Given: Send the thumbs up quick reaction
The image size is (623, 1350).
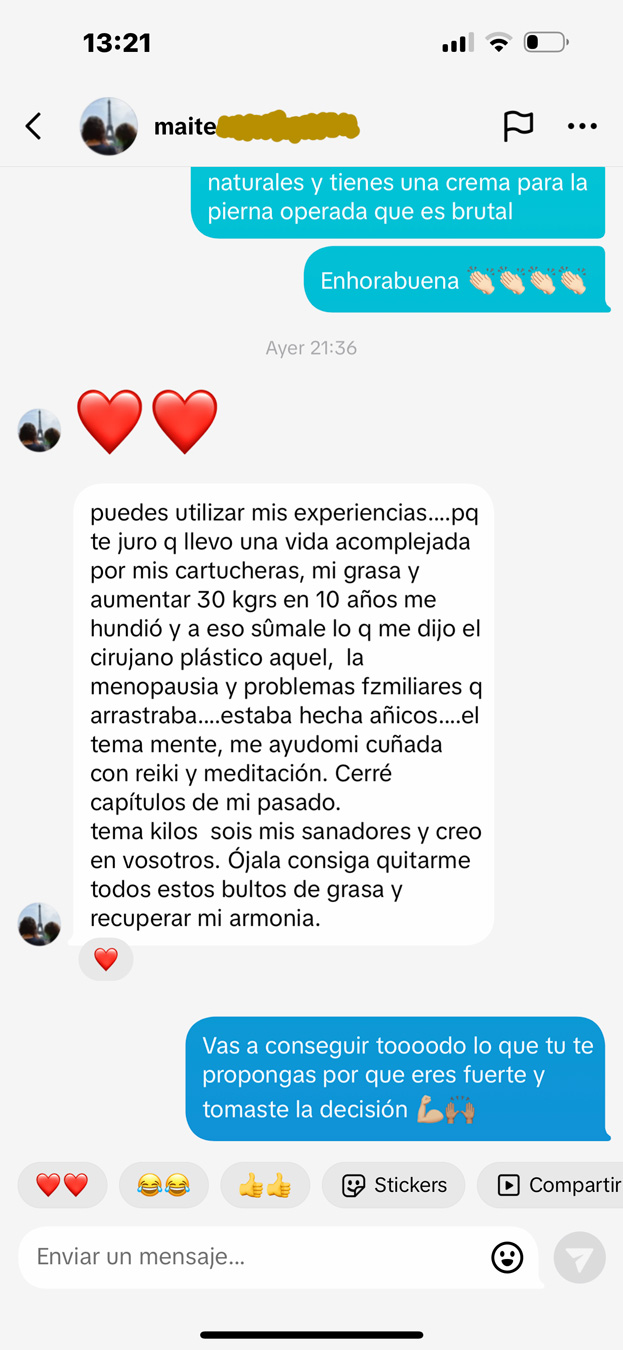Looking at the screenshot, I should tap(265, 1185).
